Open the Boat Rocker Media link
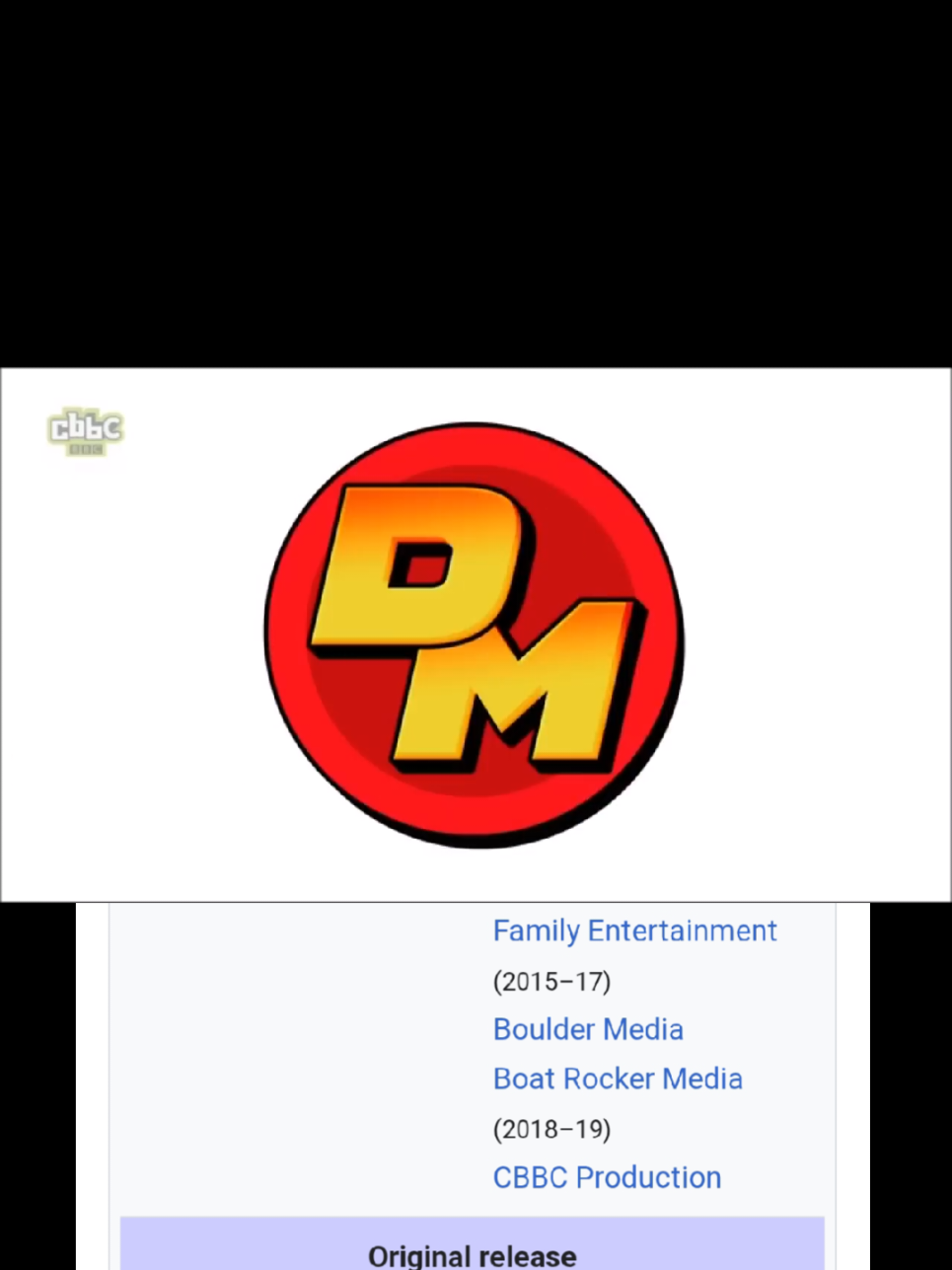952x1270 pixels. click(618, 1079)
